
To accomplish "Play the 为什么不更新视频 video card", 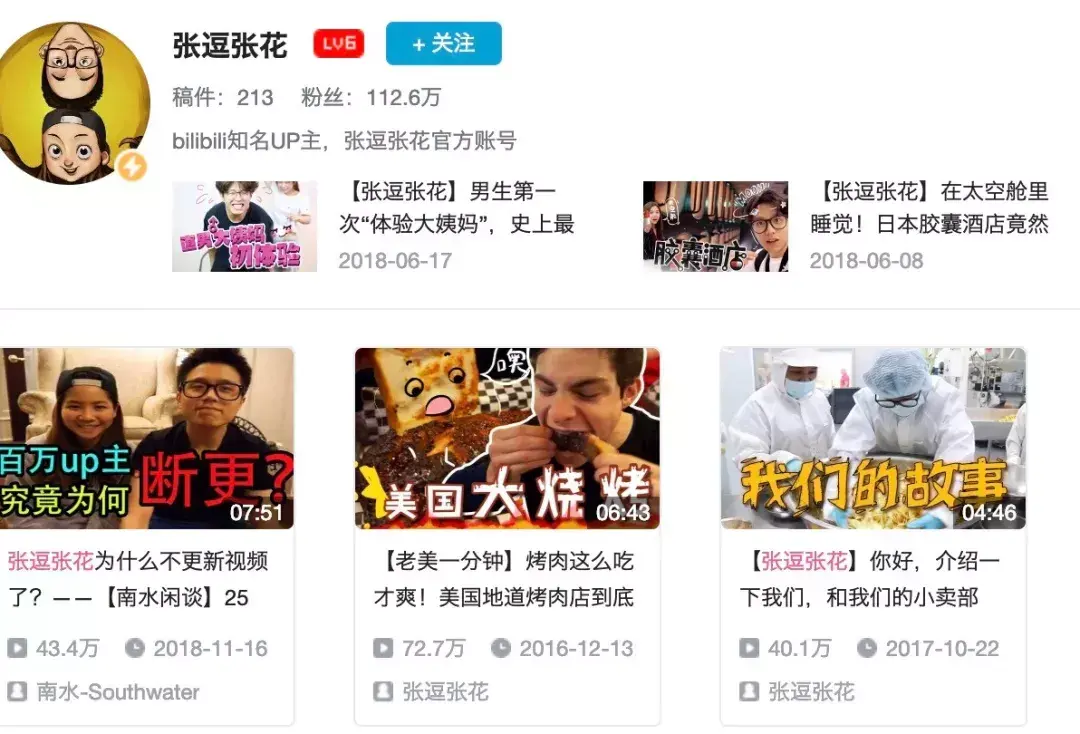I will click(146, 439).
